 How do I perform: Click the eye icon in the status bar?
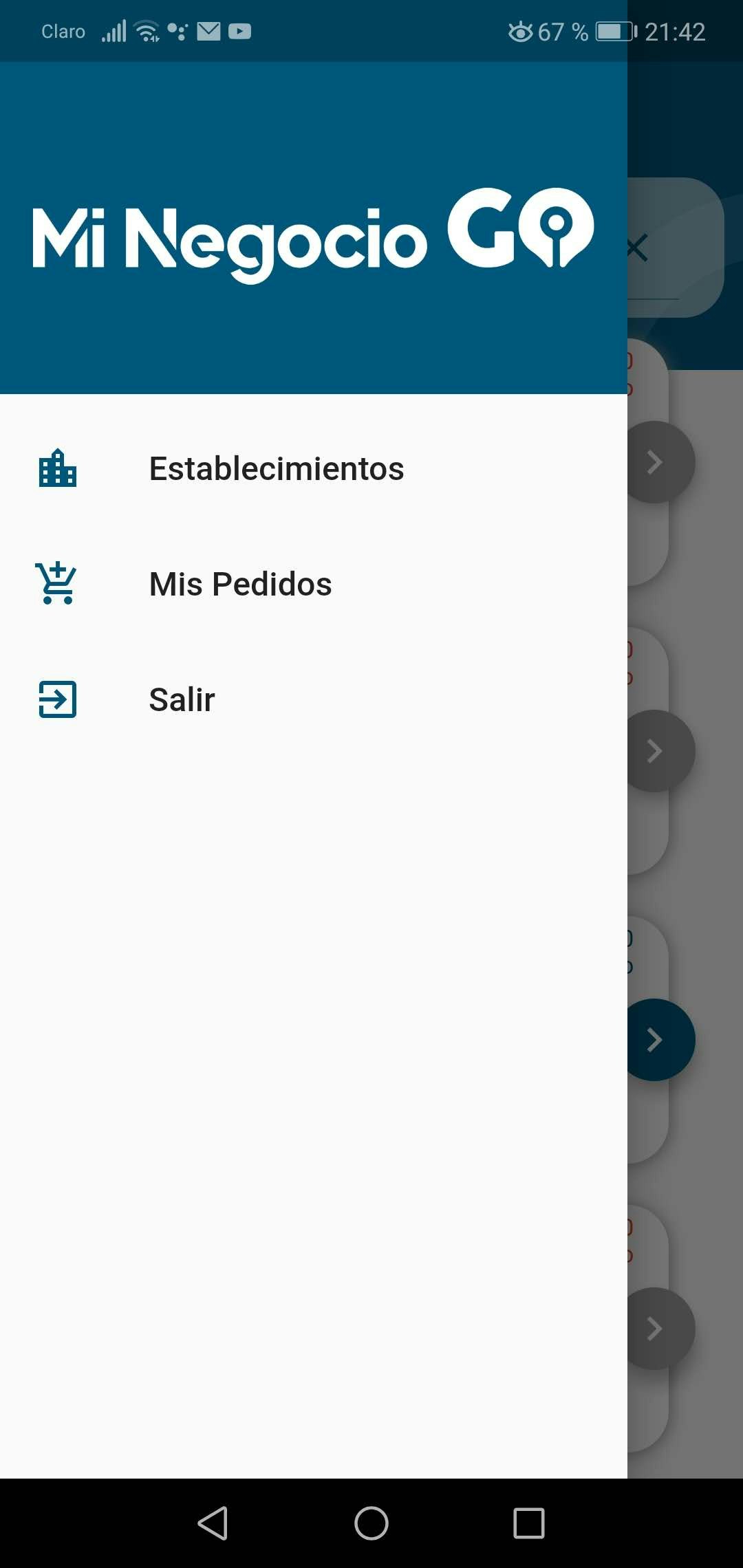[520, 31]
